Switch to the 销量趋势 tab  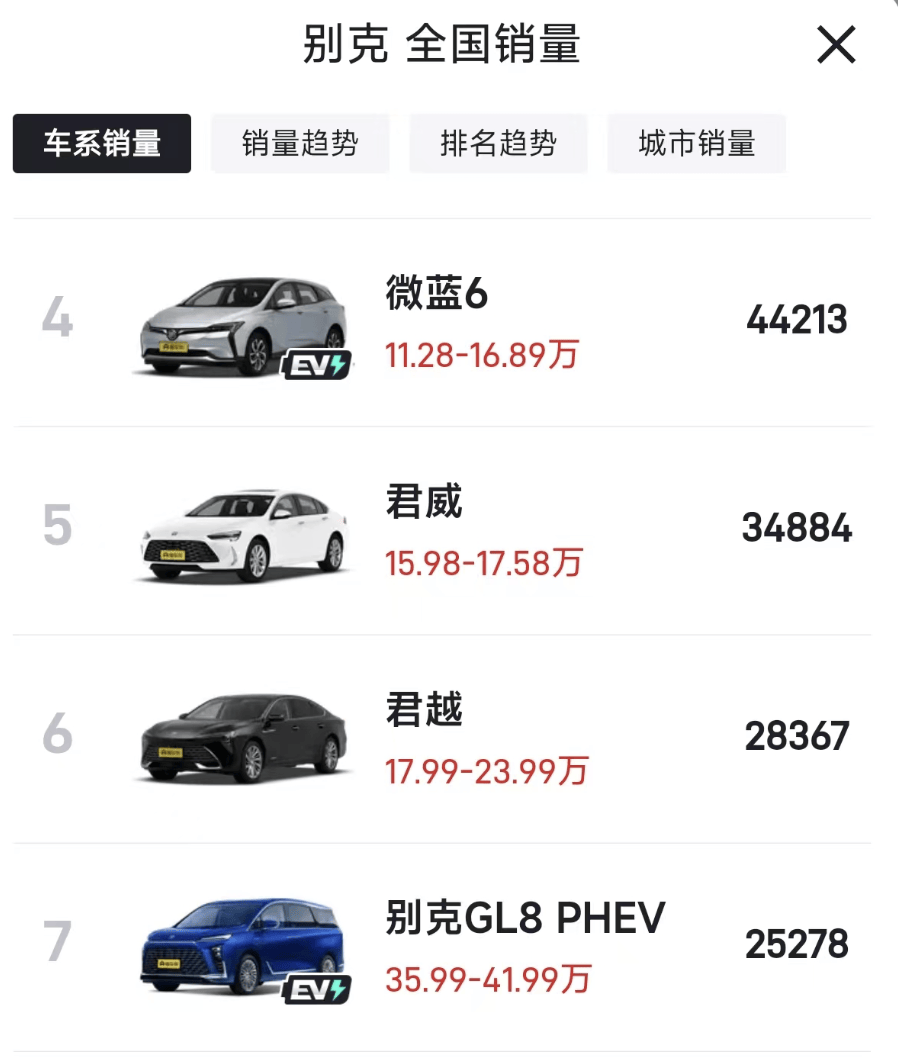click(300, 144)
